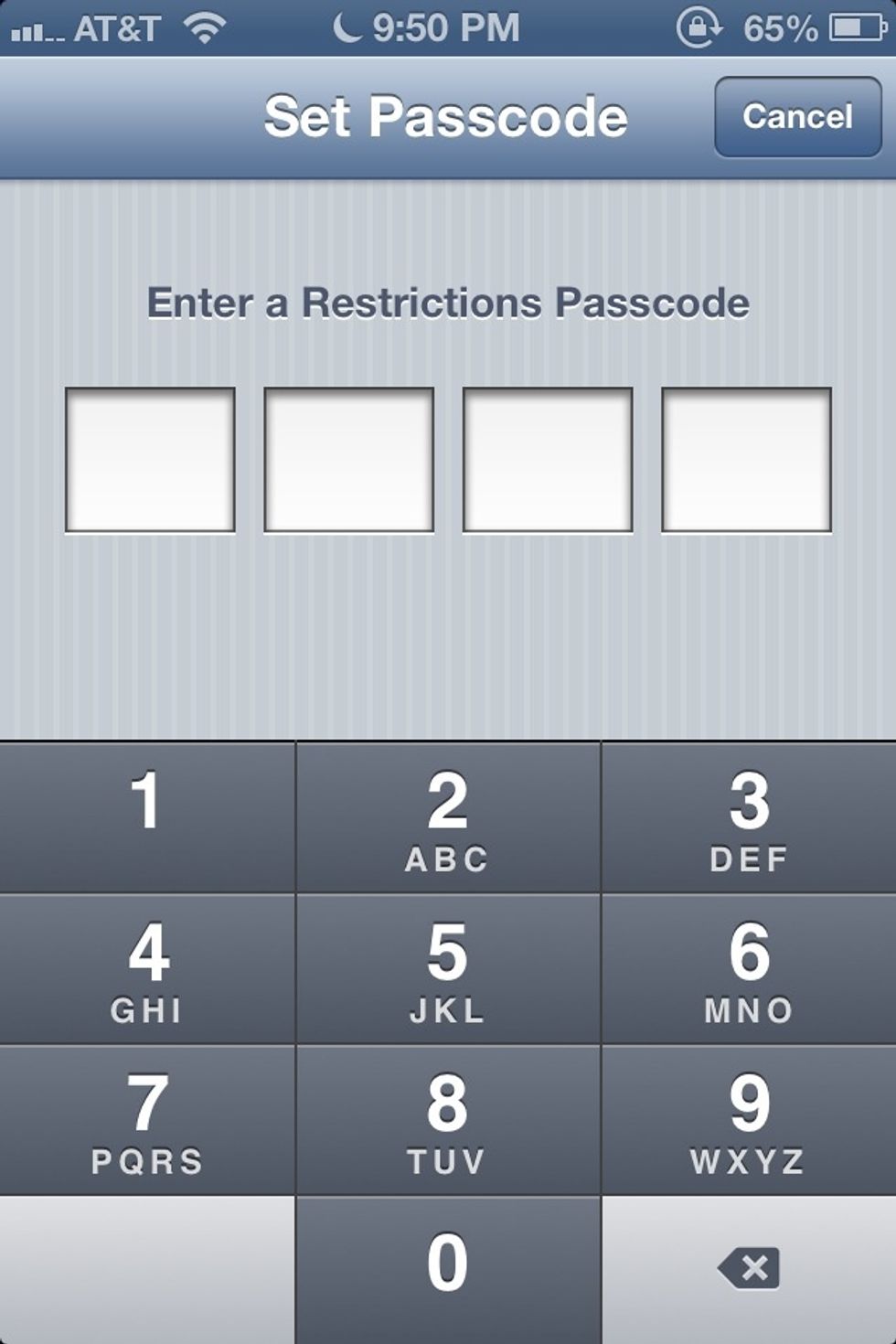
Task: Hit the 4 GHI key
Action: pos(146,969)
